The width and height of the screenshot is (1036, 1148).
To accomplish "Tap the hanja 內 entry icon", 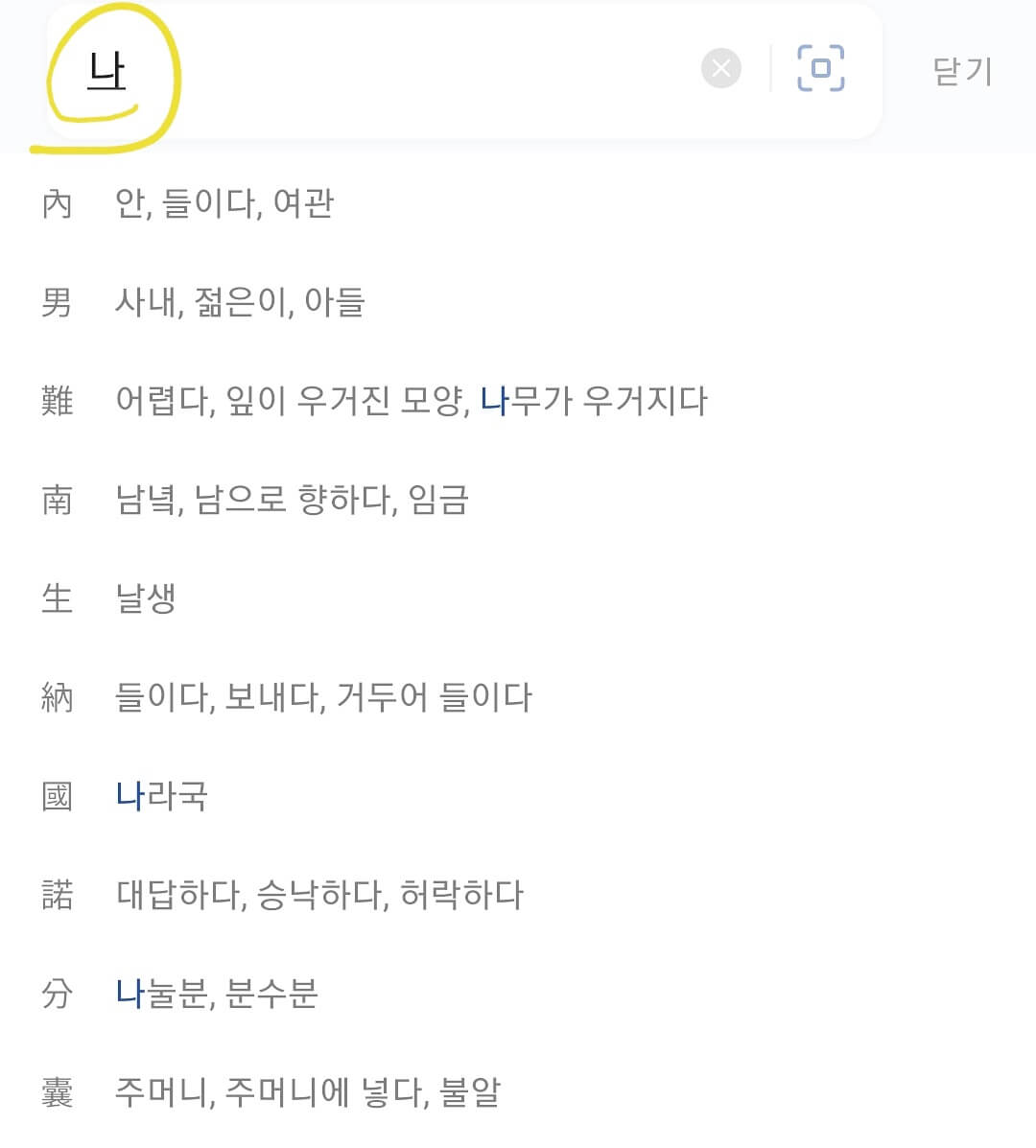I will (59, 202).
